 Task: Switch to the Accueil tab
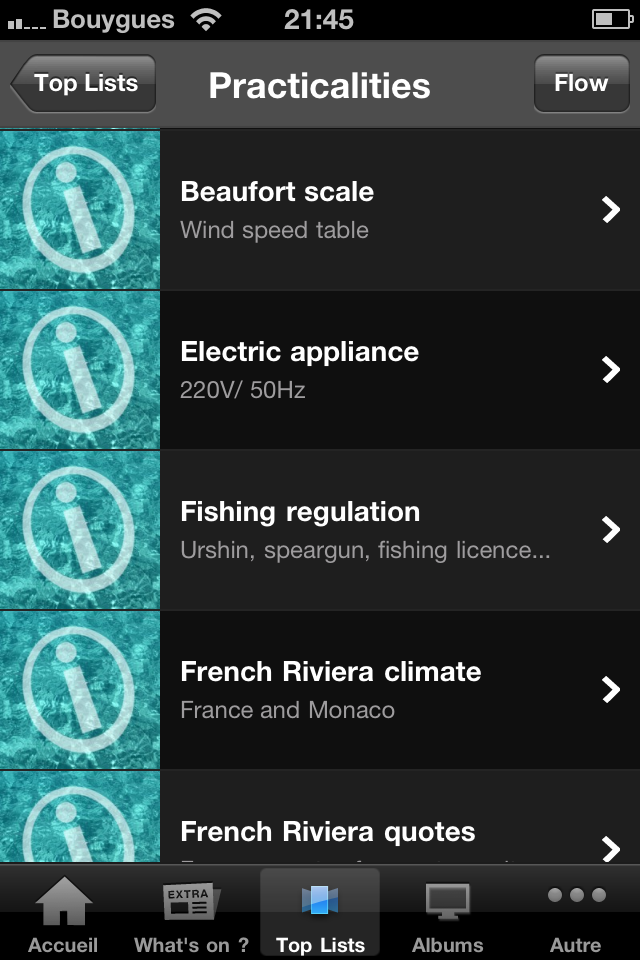[63, 915]
